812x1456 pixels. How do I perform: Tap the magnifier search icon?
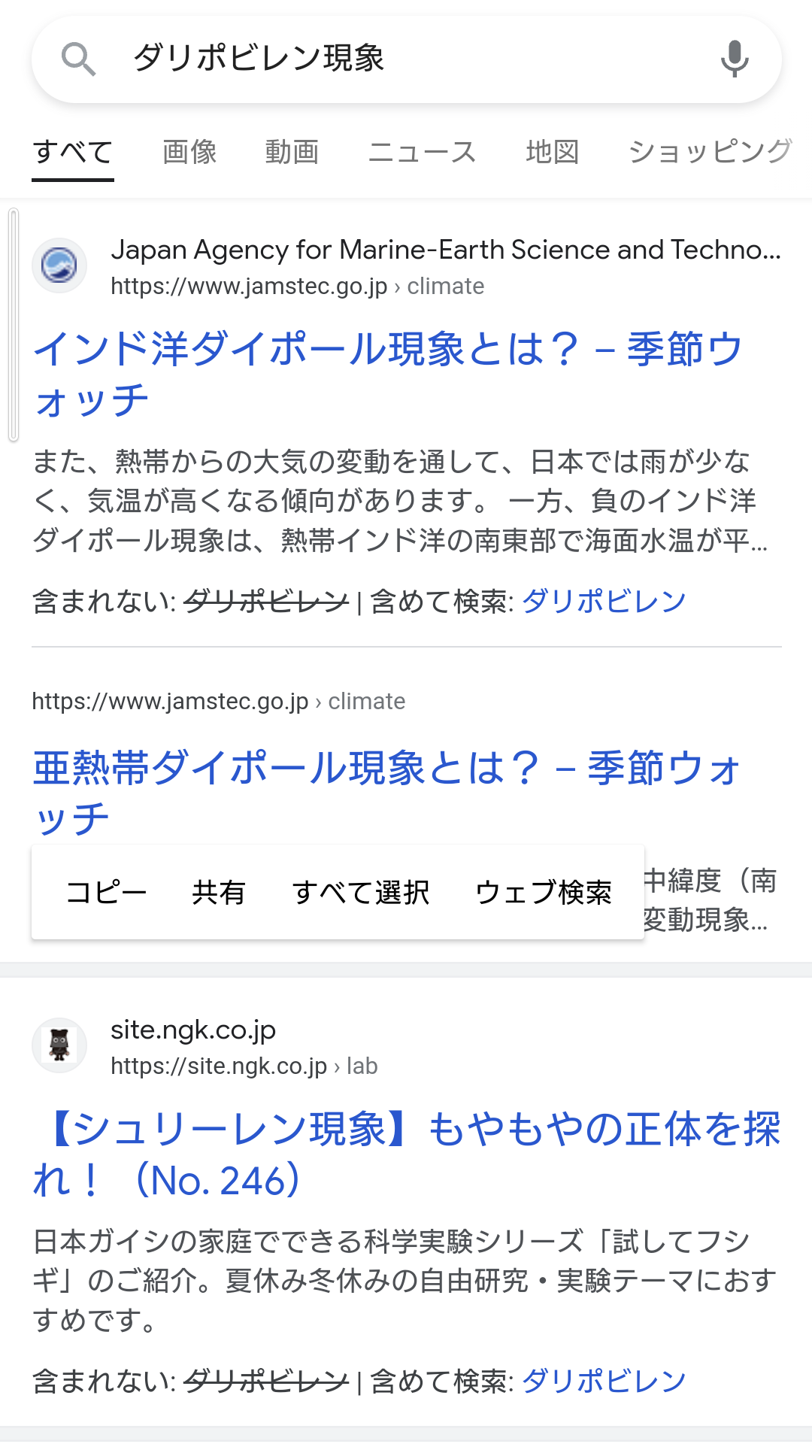78,59
